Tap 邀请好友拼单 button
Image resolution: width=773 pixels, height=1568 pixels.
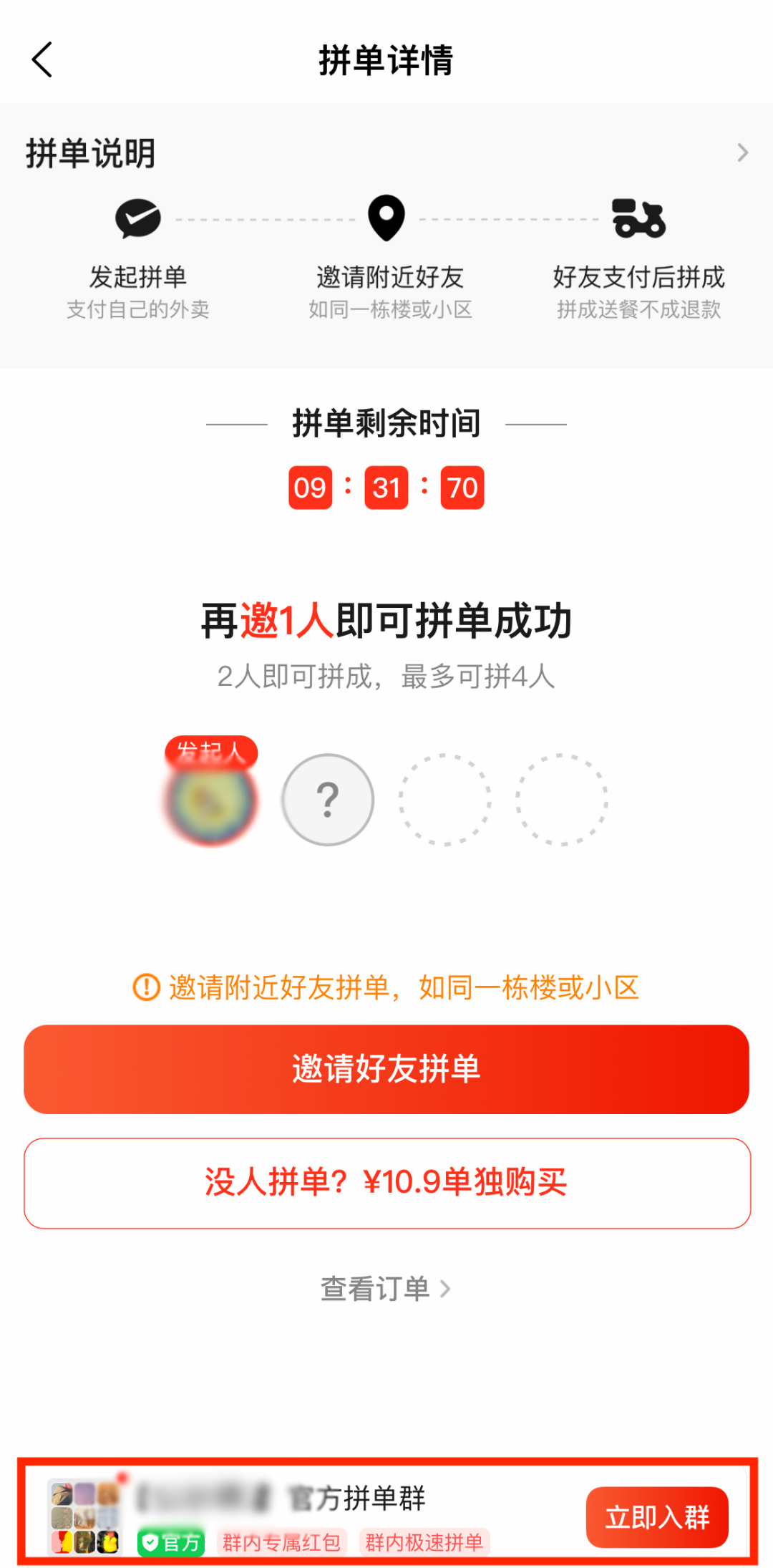[x=386, y=1069]
